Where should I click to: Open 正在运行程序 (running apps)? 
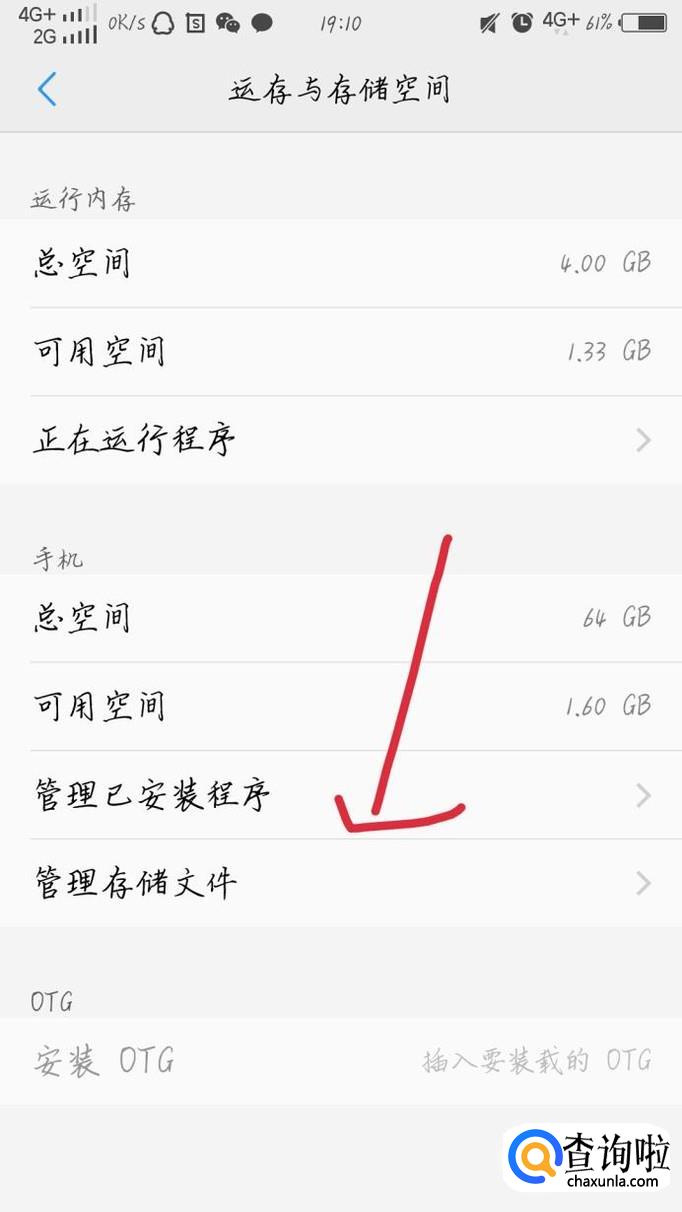tap(341, 440)
